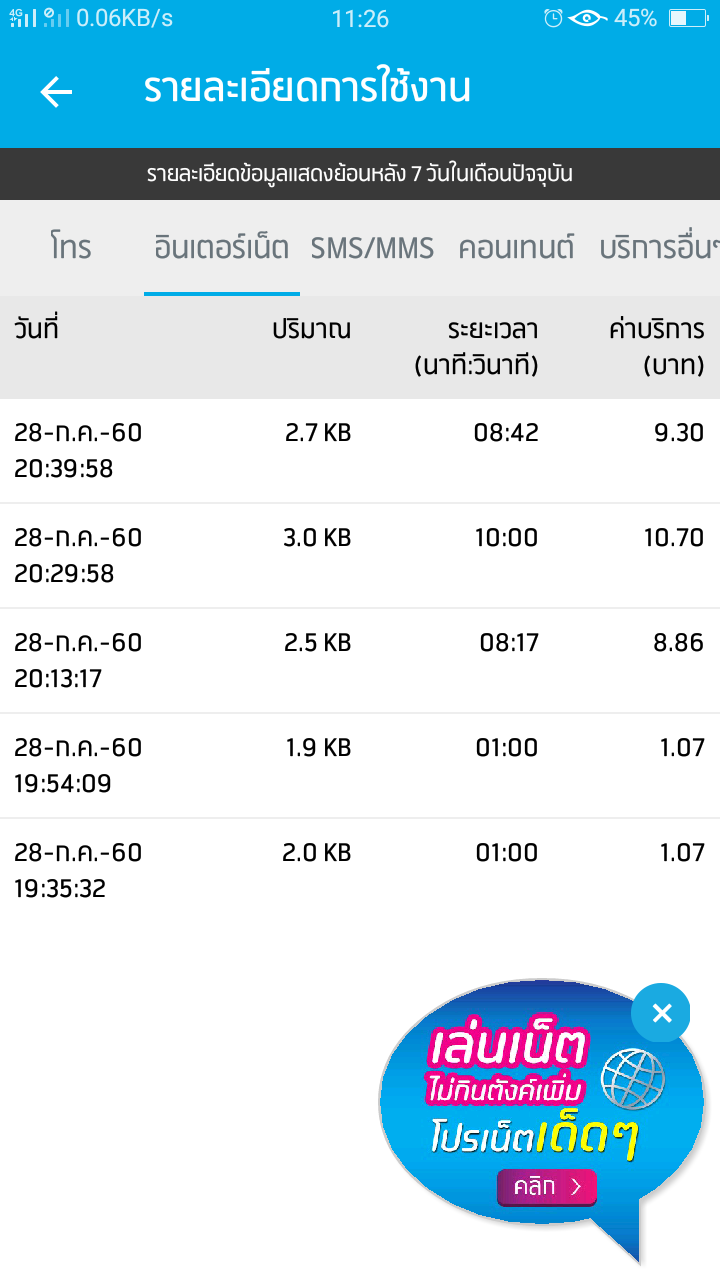Open the SMS/MMS tab

coord(372,248)
